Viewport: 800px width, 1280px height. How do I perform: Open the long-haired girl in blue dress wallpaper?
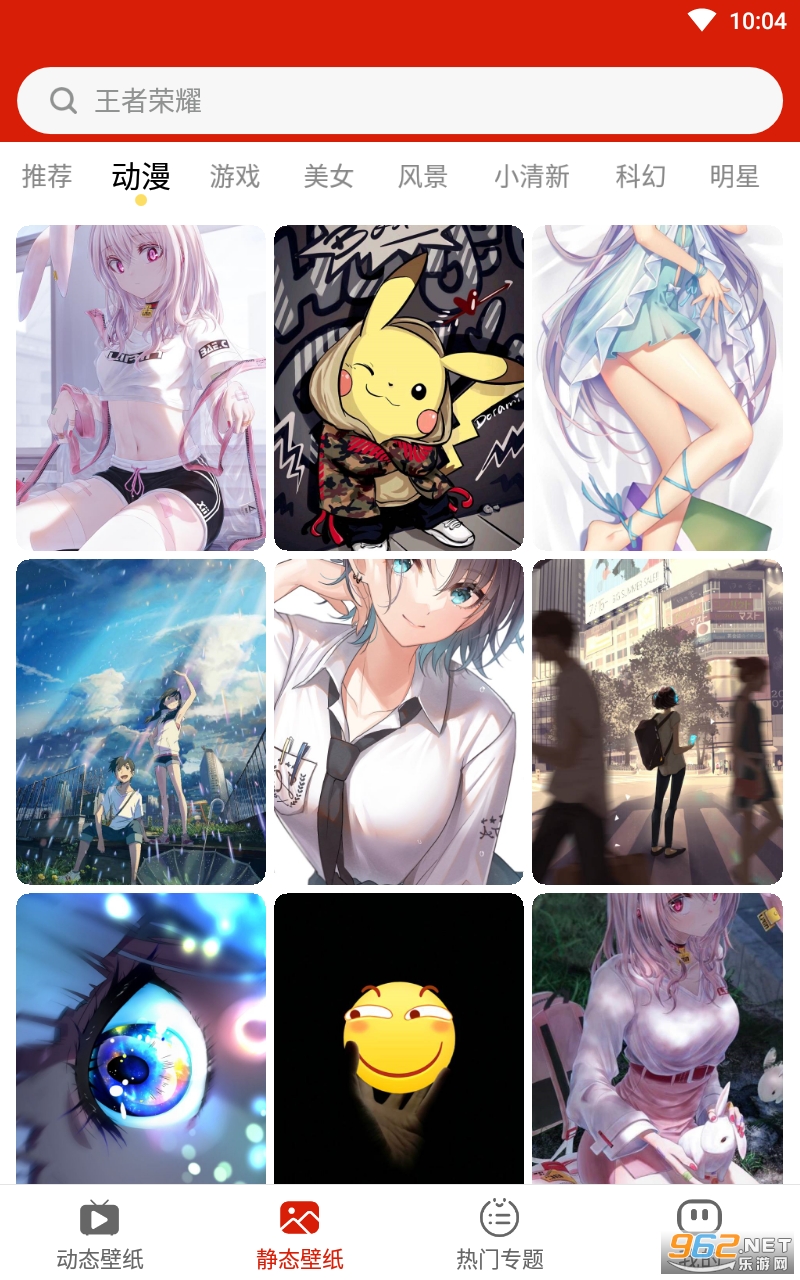(657, 388)
